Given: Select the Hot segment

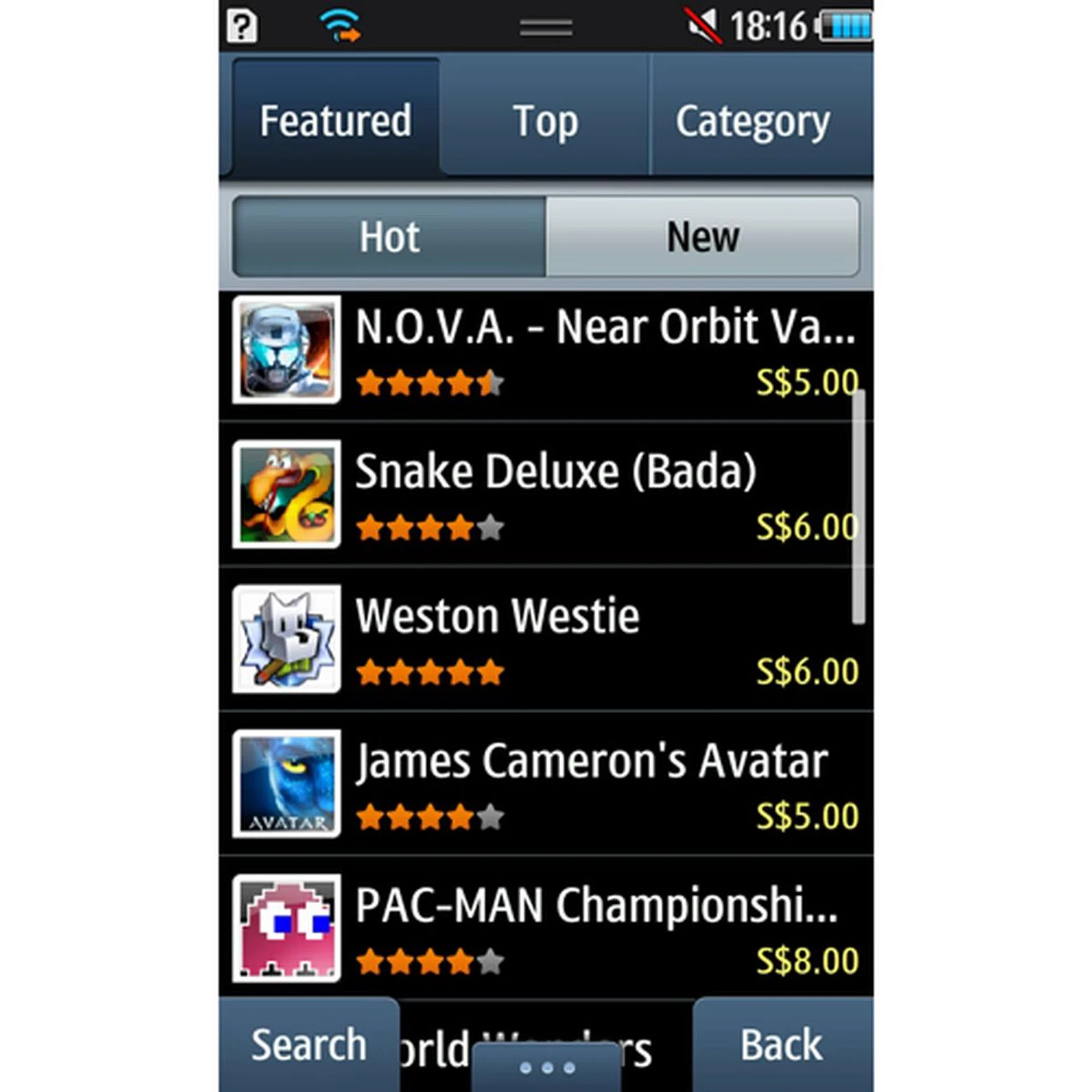Looking at the screenshot, I should pyautogui.click(x=390, y=237).
